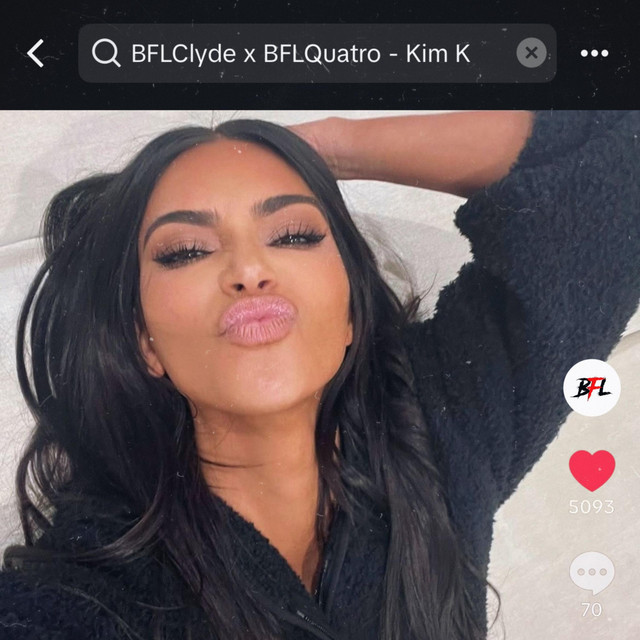Open the three-dot overflow menu

(594, 53)
